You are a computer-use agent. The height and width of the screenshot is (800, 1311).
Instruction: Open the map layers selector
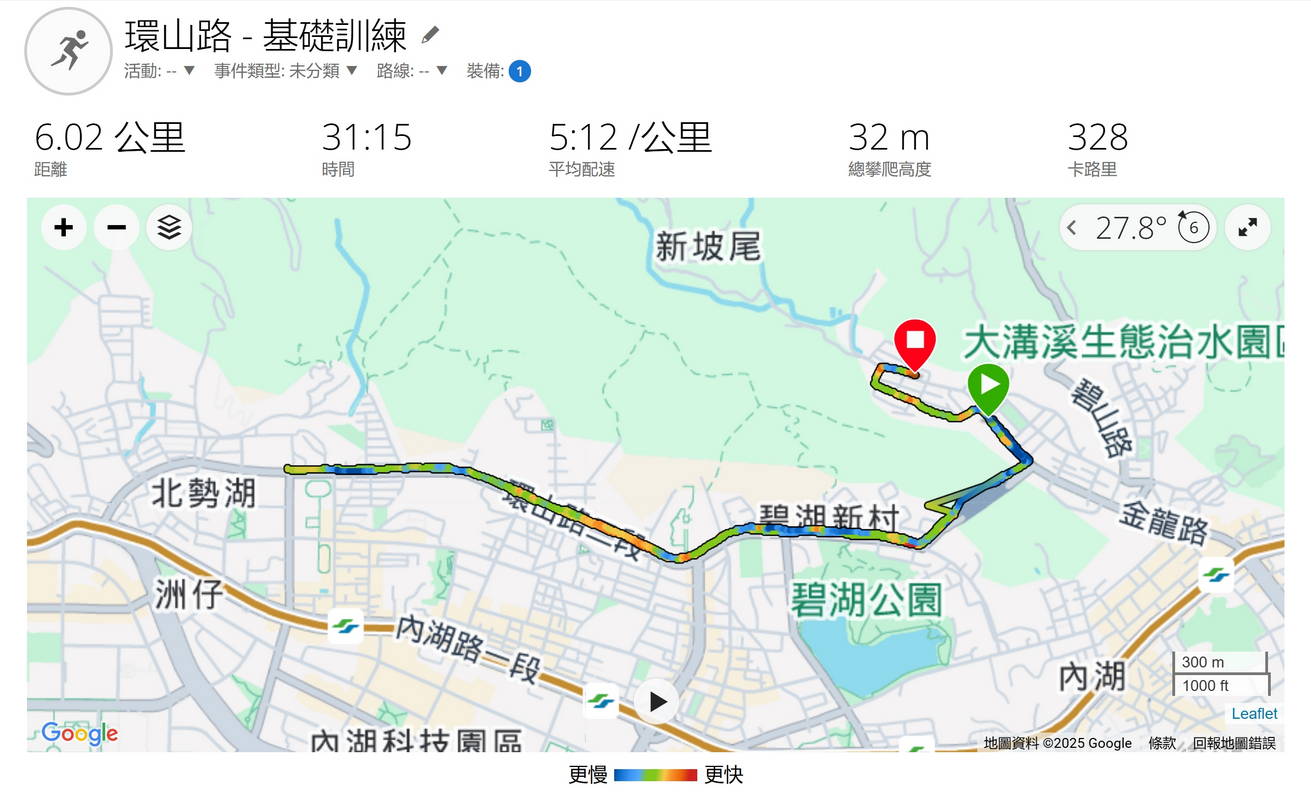coord(169,228)
